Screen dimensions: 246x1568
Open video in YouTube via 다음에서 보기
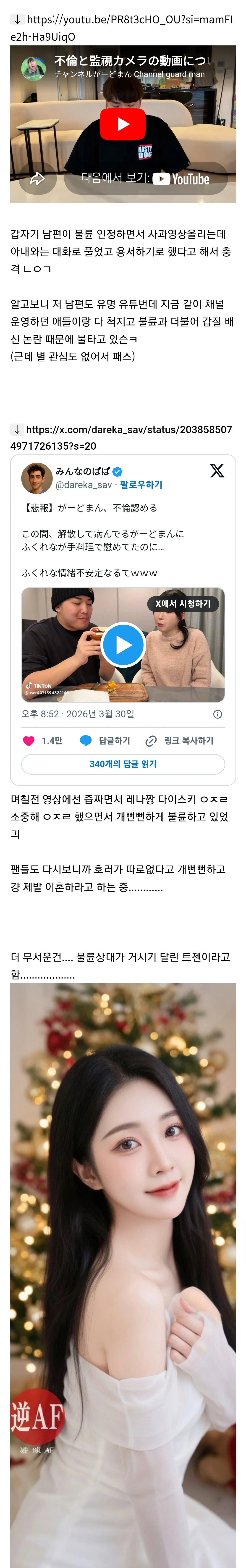(146, 178)
